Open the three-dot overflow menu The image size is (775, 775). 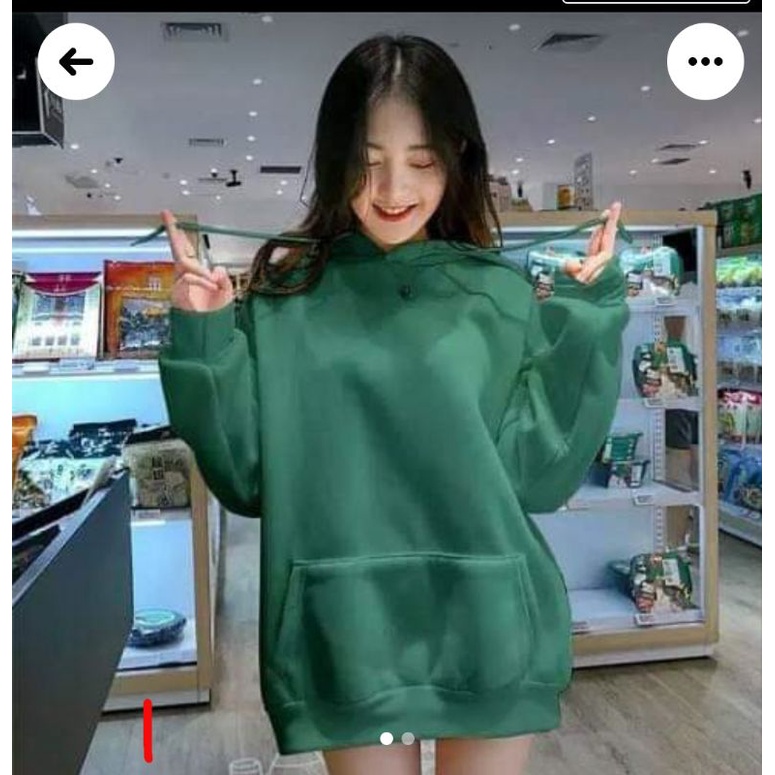705,62
